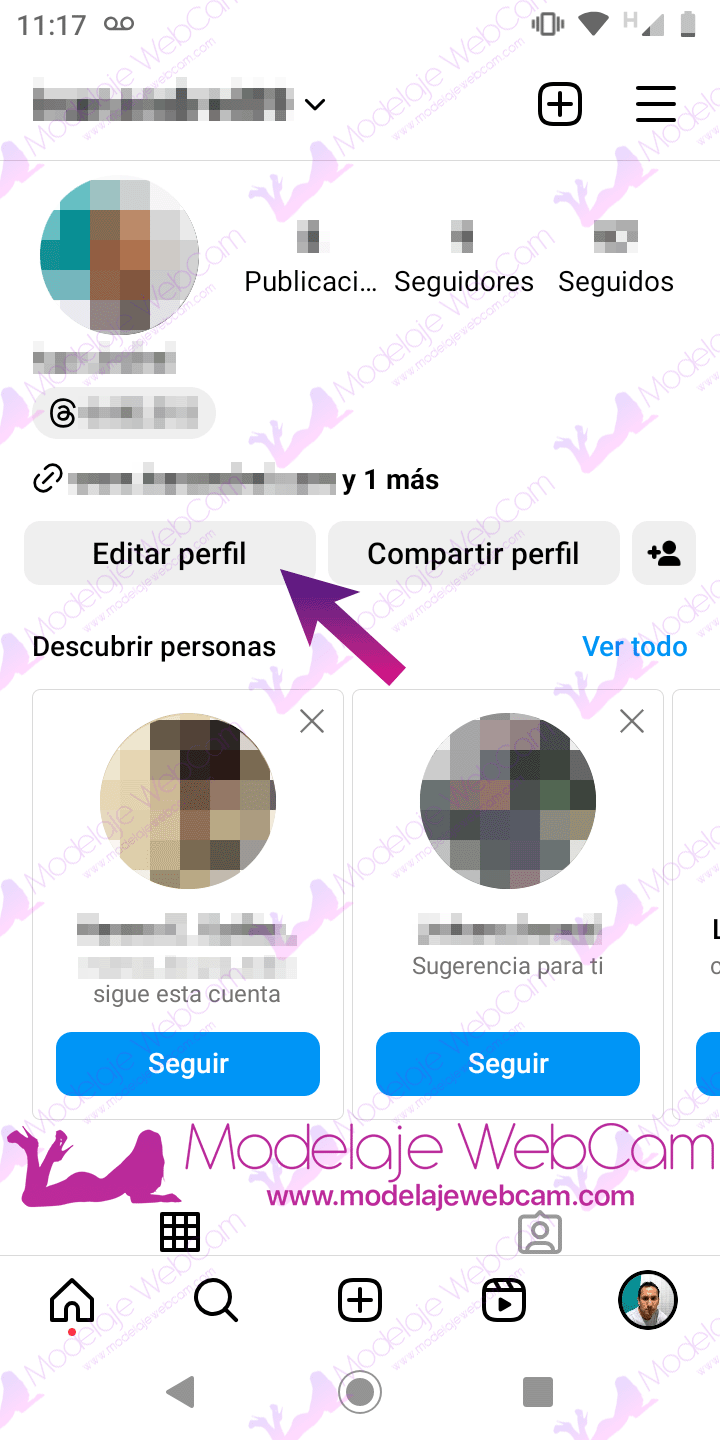Screen dimensions: 720x1440
Task: Open the profile bio link
Action: tap(200, 480)
